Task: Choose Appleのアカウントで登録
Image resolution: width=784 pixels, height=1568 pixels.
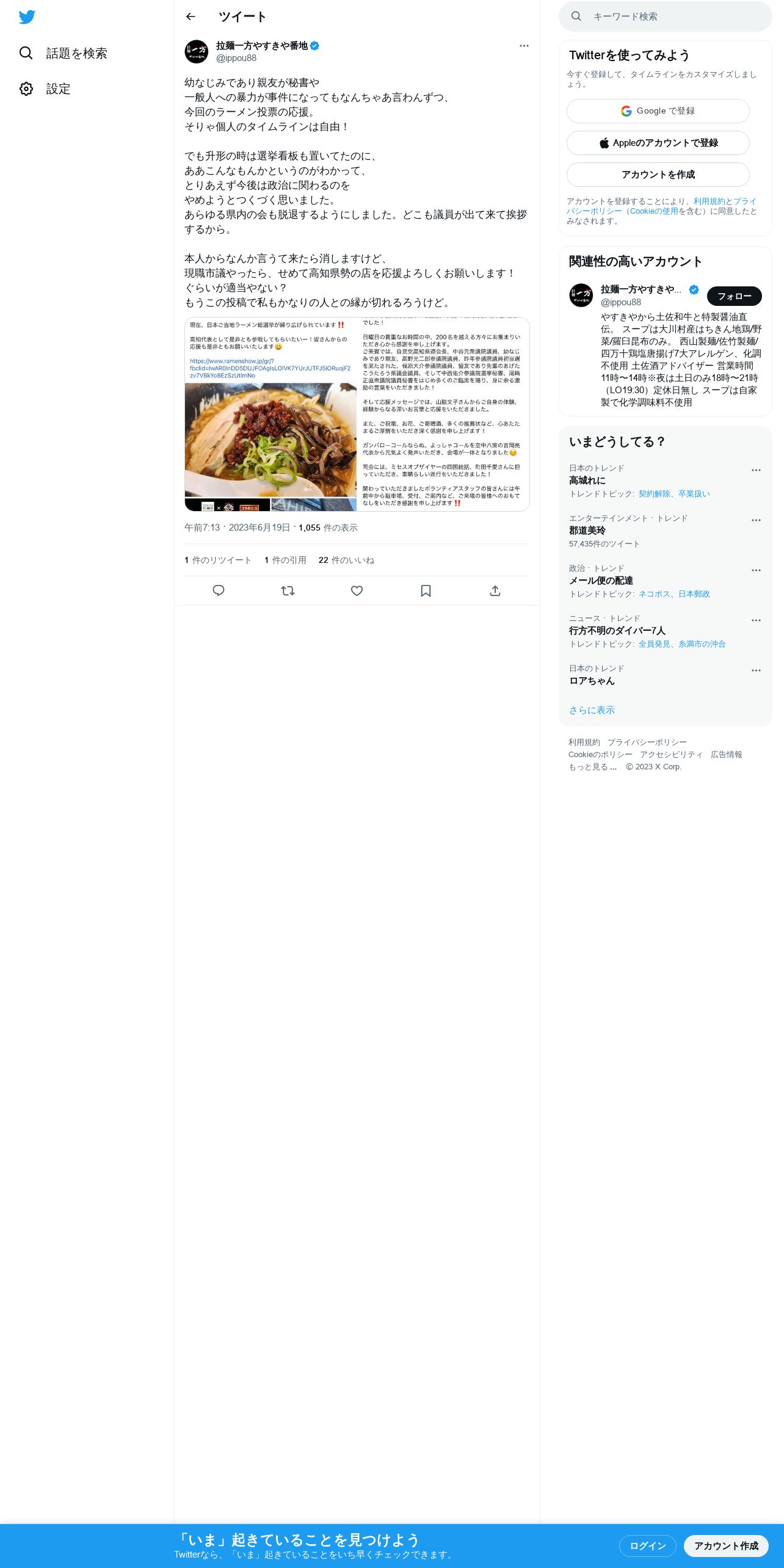Action: pos(658,143)
